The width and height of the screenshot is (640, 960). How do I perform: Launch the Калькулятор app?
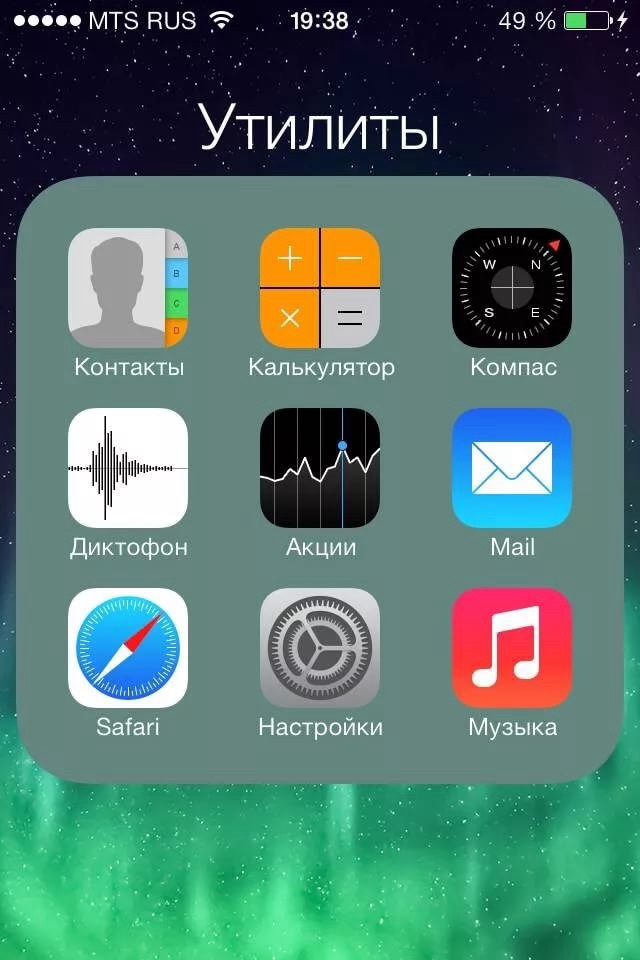(x=320, y=288)
